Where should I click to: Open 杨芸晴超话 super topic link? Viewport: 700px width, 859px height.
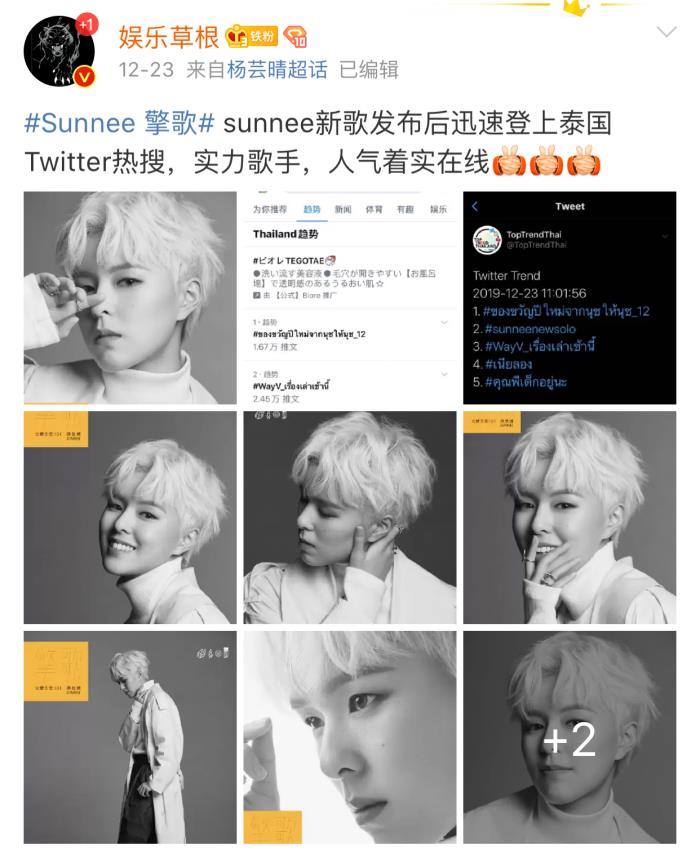pyautogui.click(x=277, y=69)
